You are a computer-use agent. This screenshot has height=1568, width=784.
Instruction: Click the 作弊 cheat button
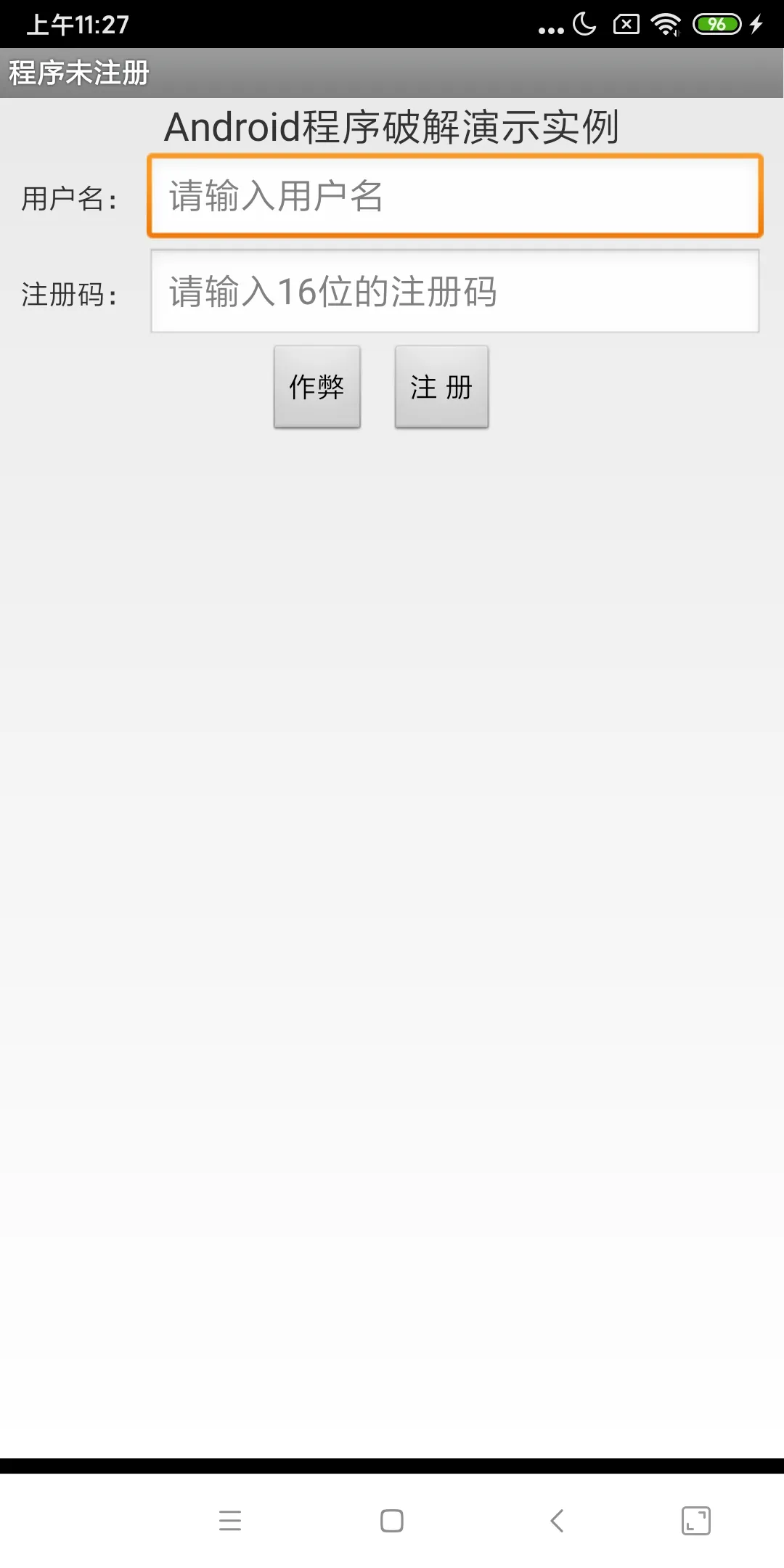[x=317, y=387]
